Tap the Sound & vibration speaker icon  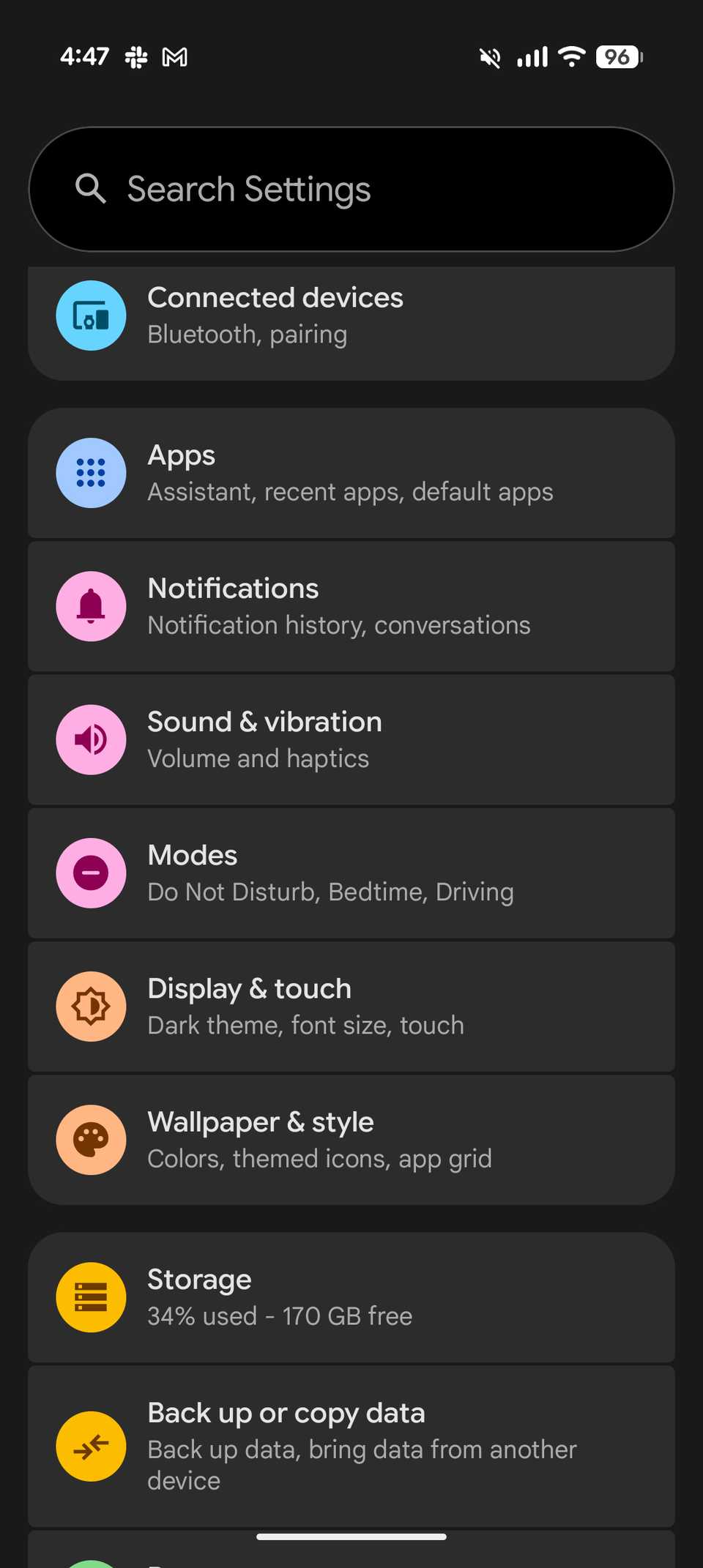click(91, 739)
